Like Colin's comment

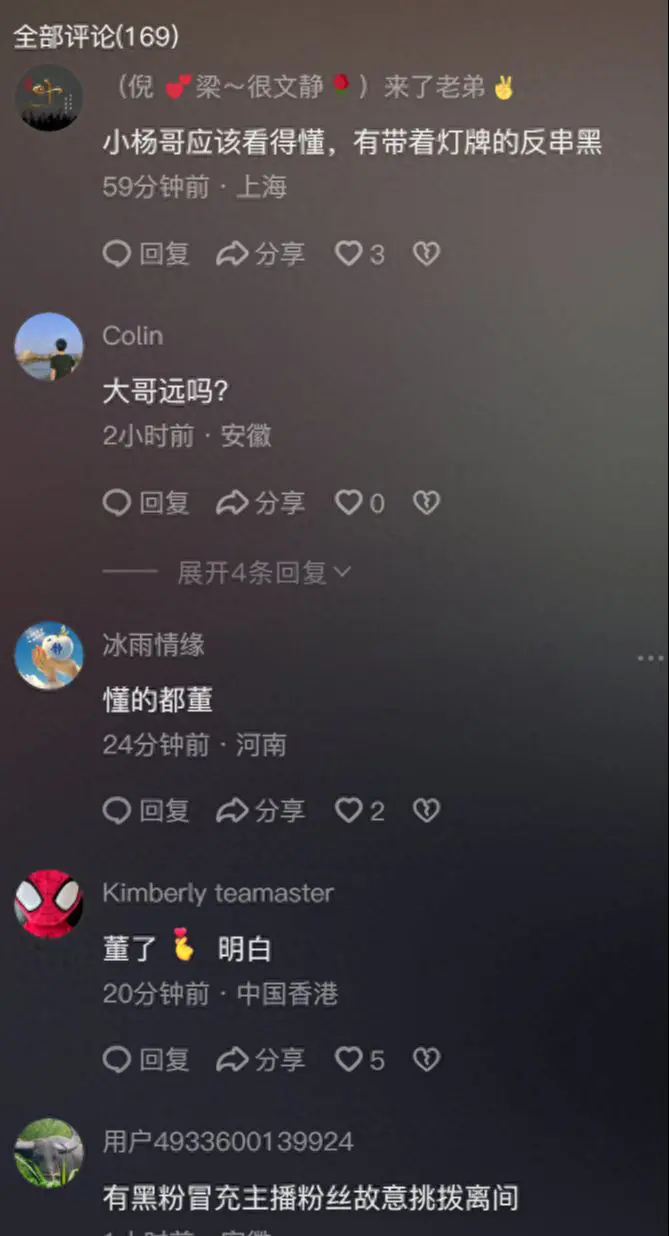358,502
